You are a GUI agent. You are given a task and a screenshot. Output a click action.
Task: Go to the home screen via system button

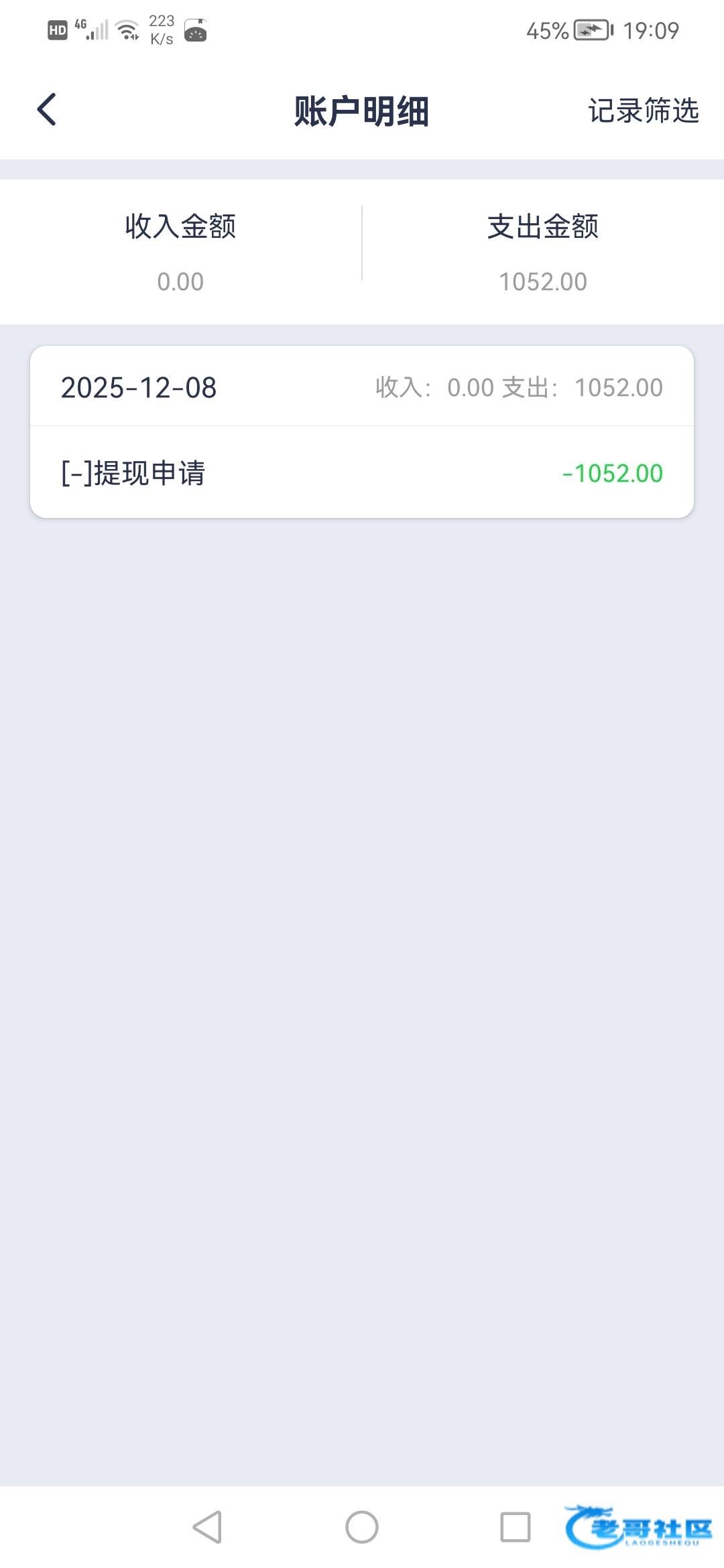pos(362,1527)
